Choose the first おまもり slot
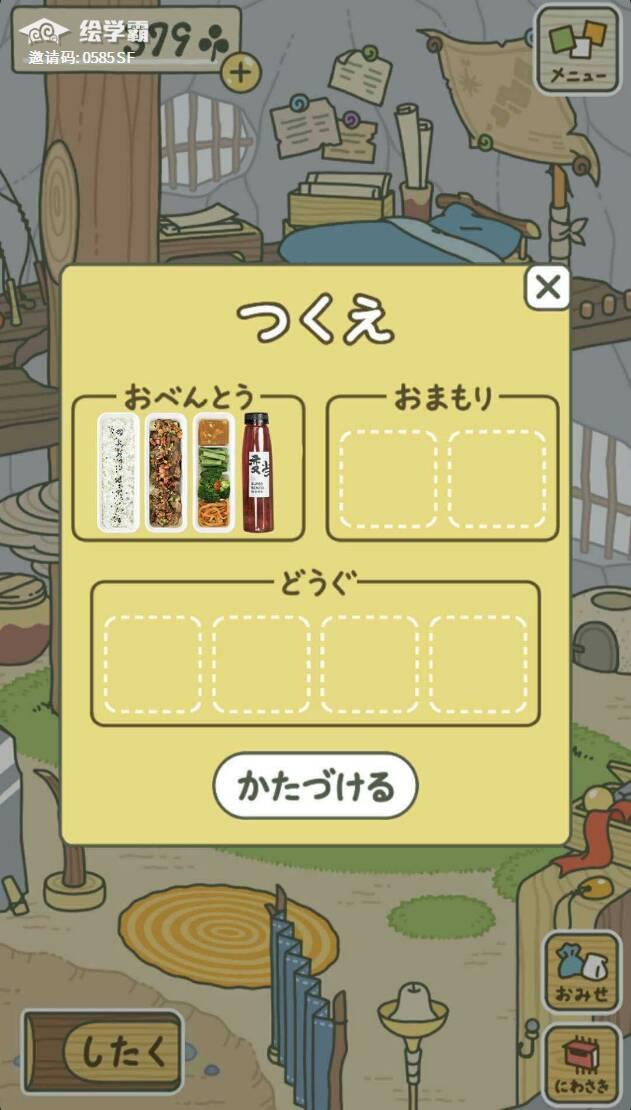631x1110 pixels. [388, 479]
